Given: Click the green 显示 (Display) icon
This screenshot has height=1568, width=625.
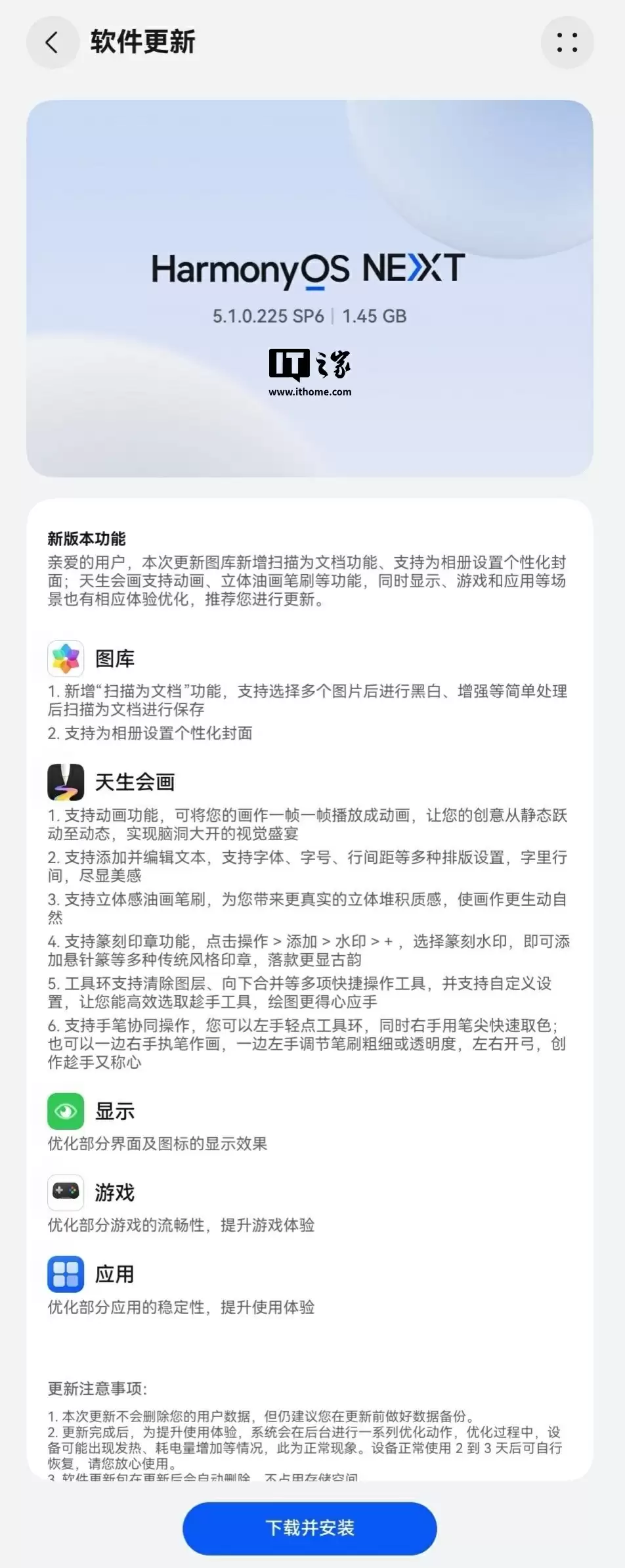Looking at the screenshot, I should 66,1111.
